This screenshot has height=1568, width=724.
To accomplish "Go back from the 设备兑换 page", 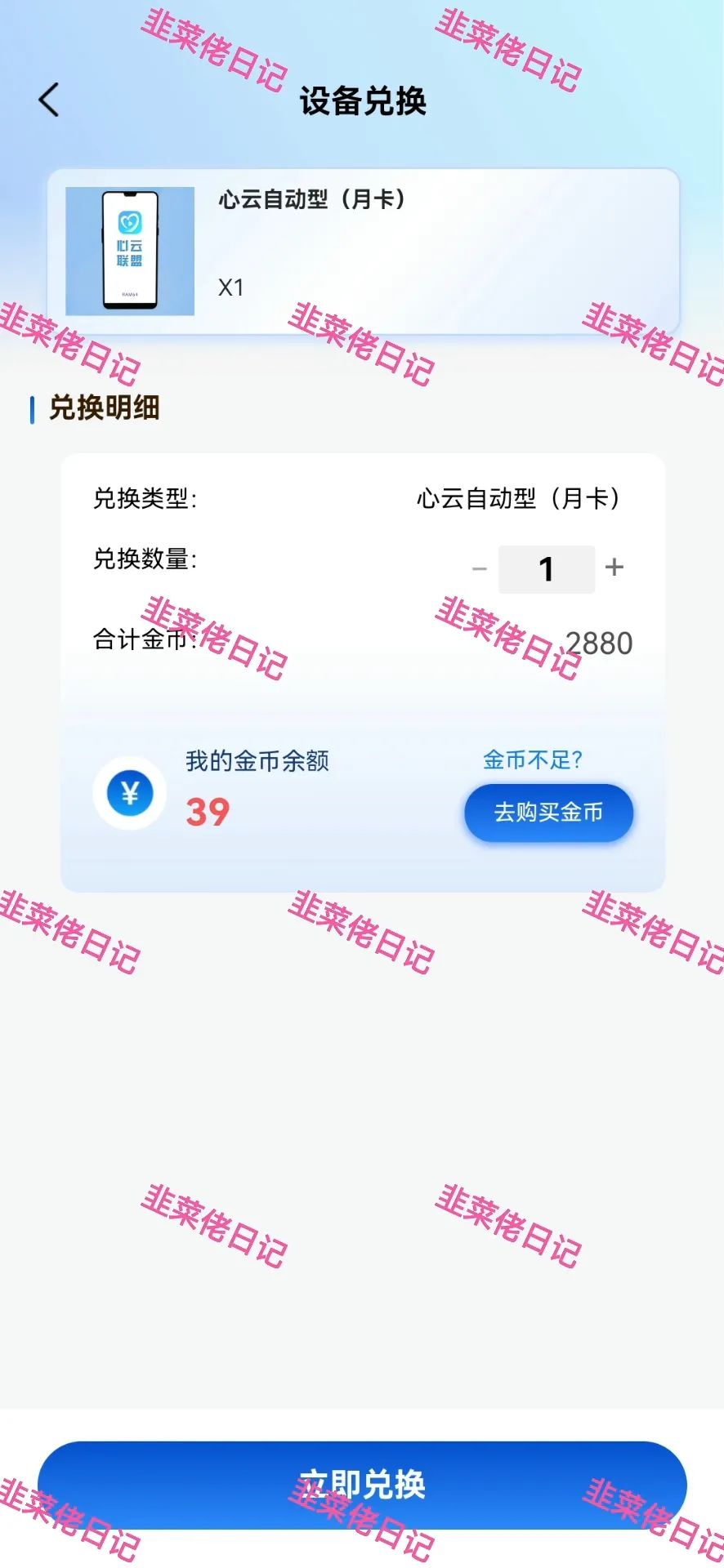I will [49, 100].
